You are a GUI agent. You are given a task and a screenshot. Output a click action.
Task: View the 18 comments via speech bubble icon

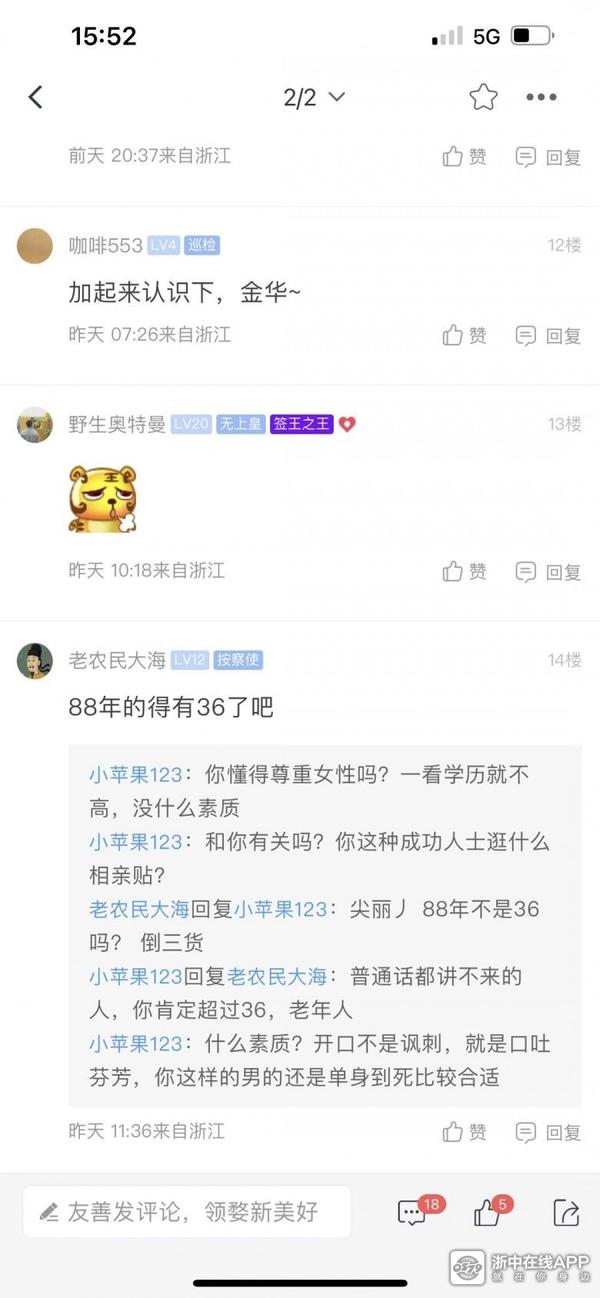pos(413,1213)
